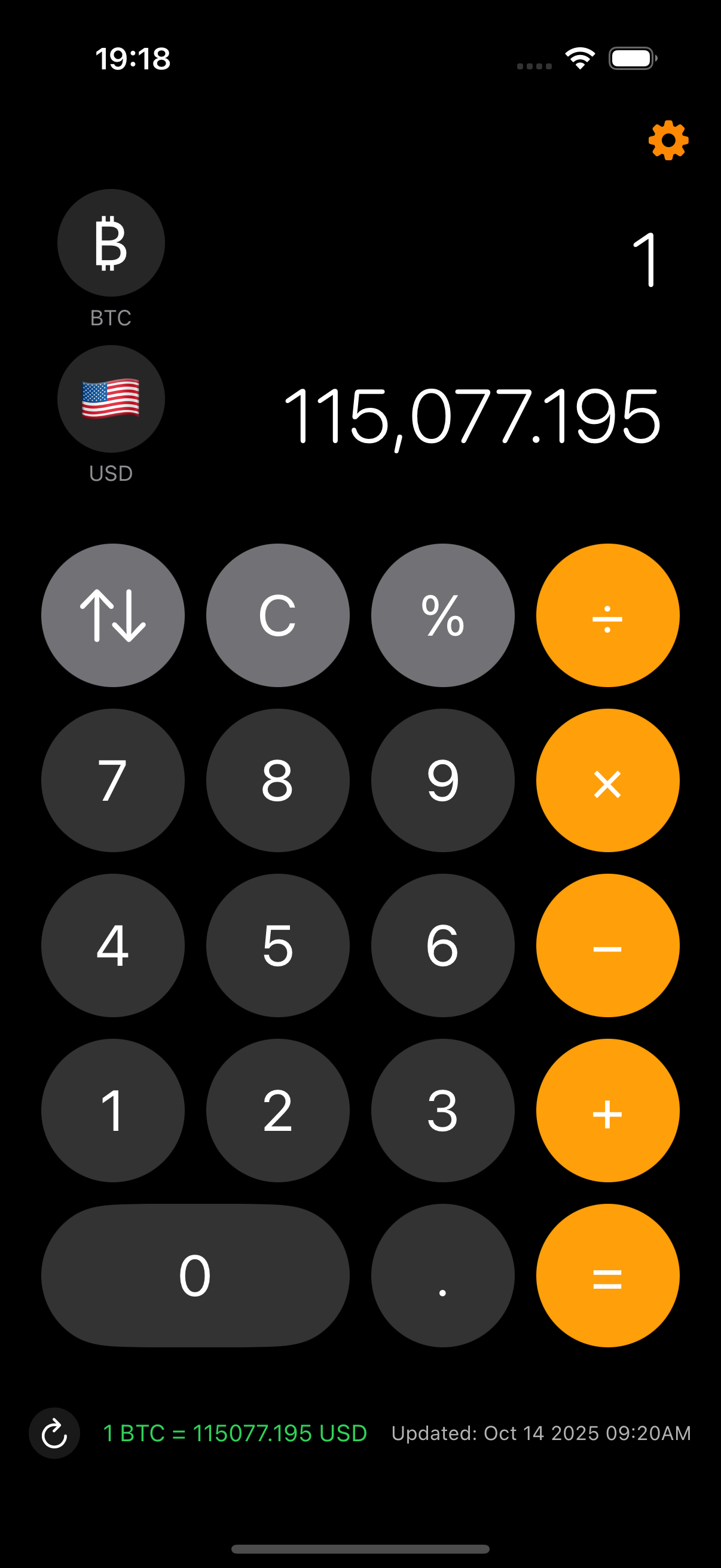
Task: Select the plus operator
Action: tap(607, 1111)
